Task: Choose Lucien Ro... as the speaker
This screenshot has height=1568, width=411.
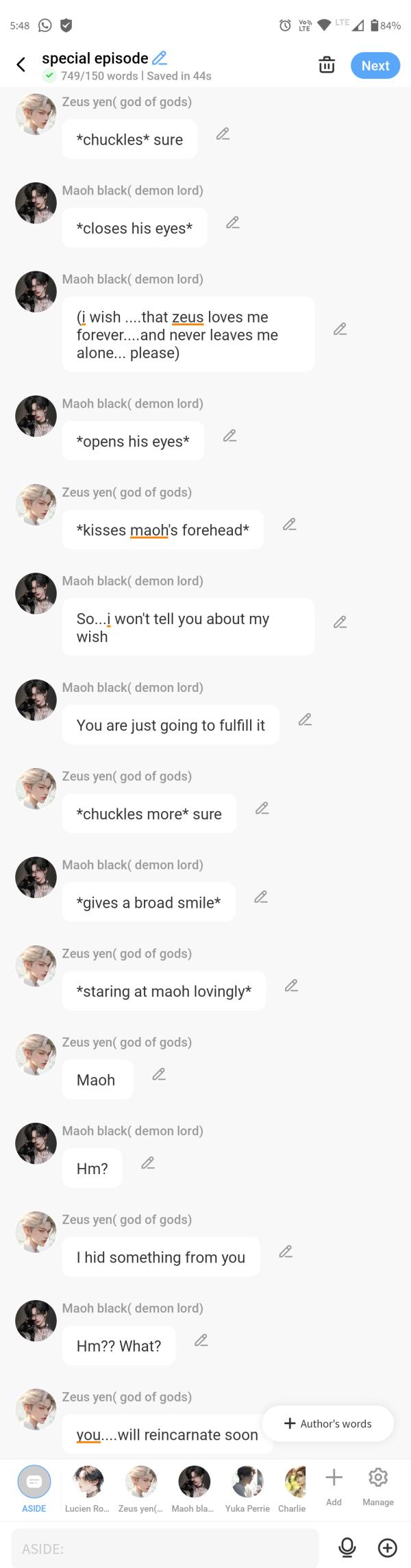Action: point(88,1488)
